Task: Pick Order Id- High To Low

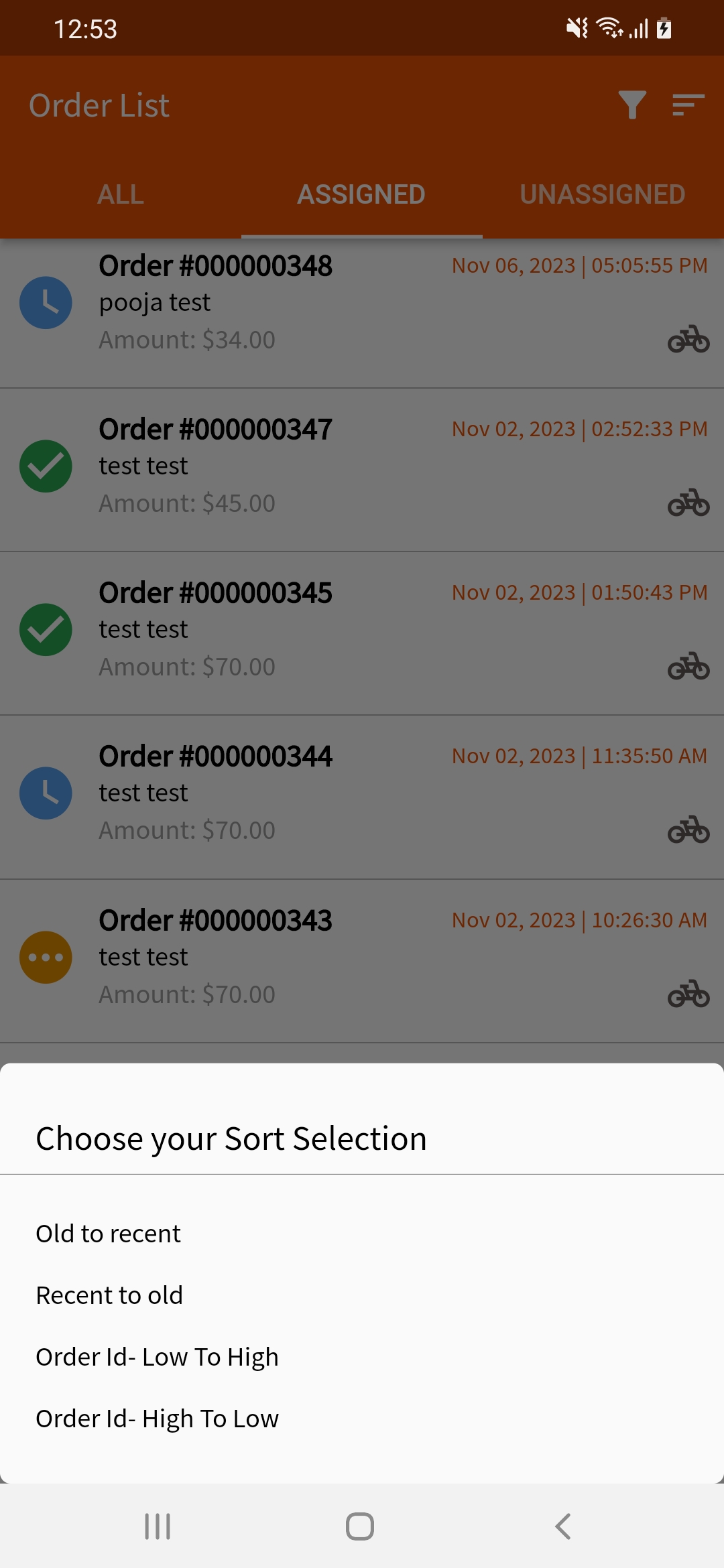Action: (362, 1419)
